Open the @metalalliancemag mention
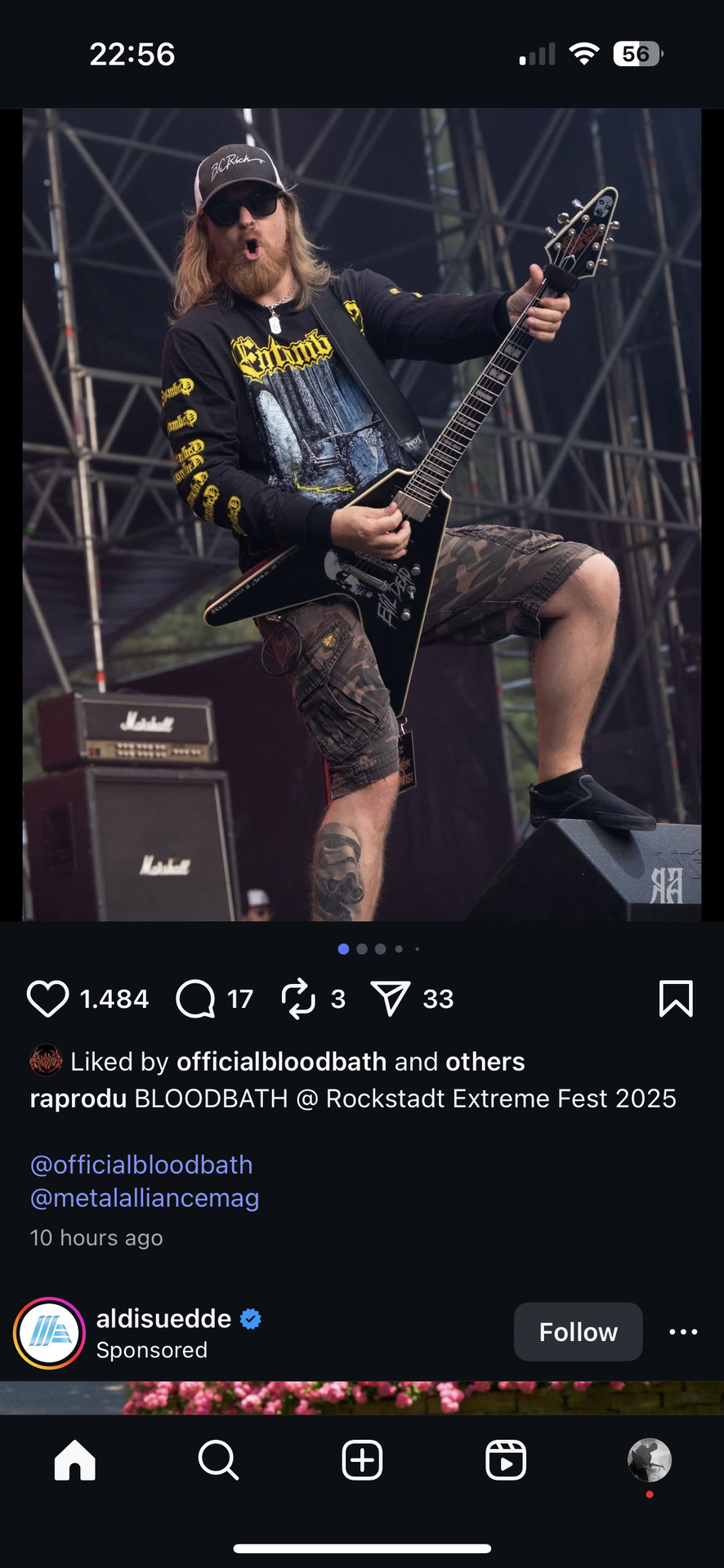 (145, 1198)
